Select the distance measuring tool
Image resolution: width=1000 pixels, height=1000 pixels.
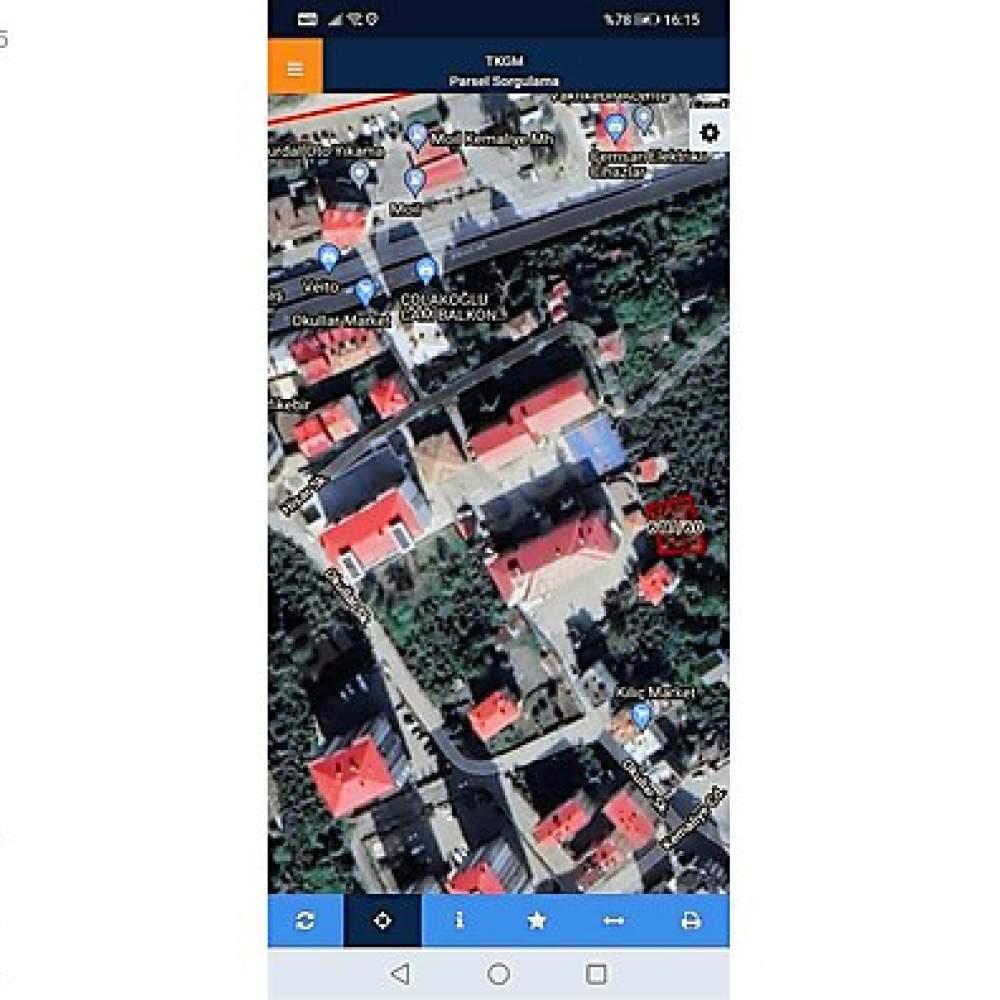click(x=613, y=921)
